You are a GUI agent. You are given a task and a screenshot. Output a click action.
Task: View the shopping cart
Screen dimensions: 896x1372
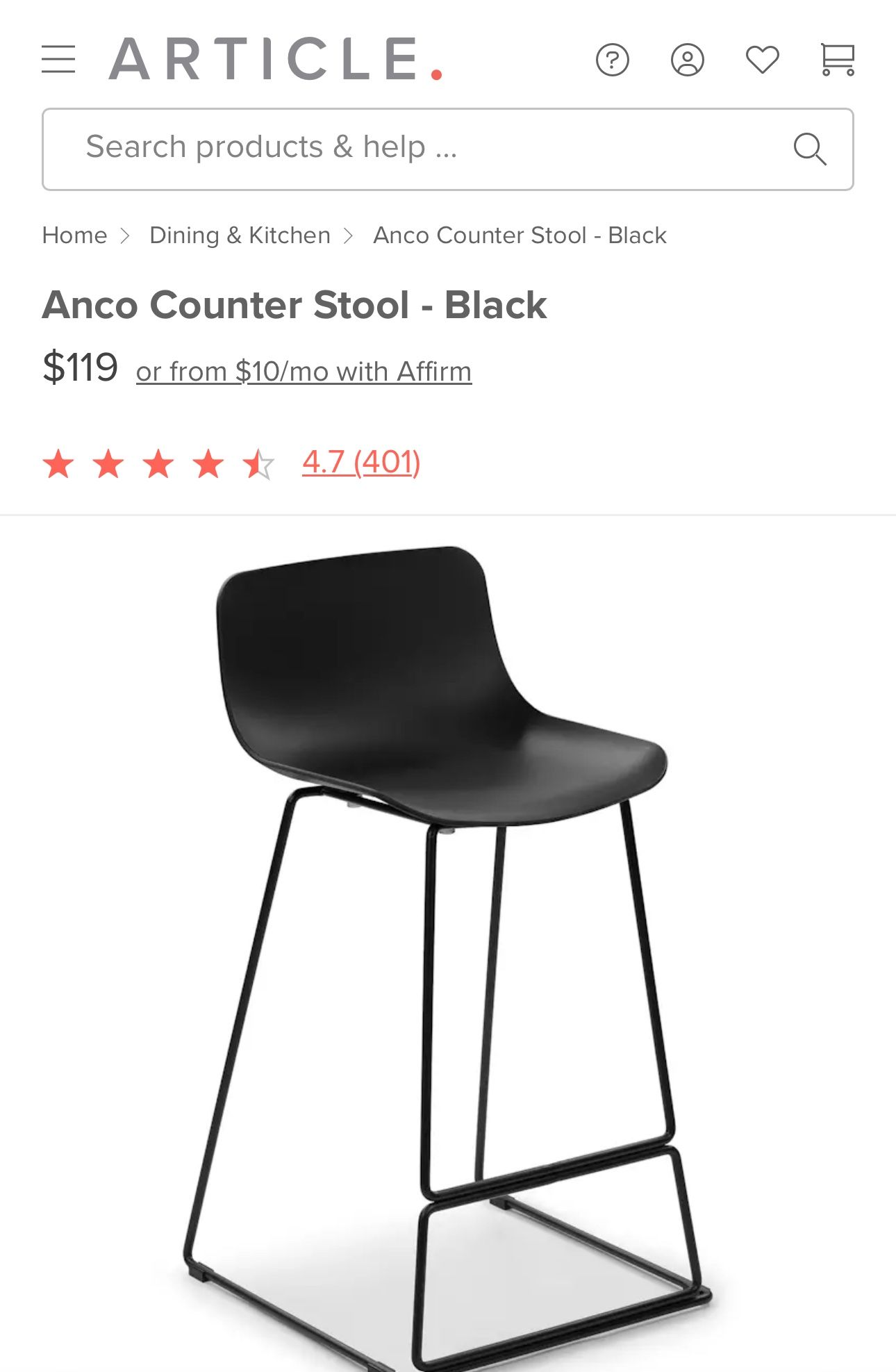click(x=837, y=60)
